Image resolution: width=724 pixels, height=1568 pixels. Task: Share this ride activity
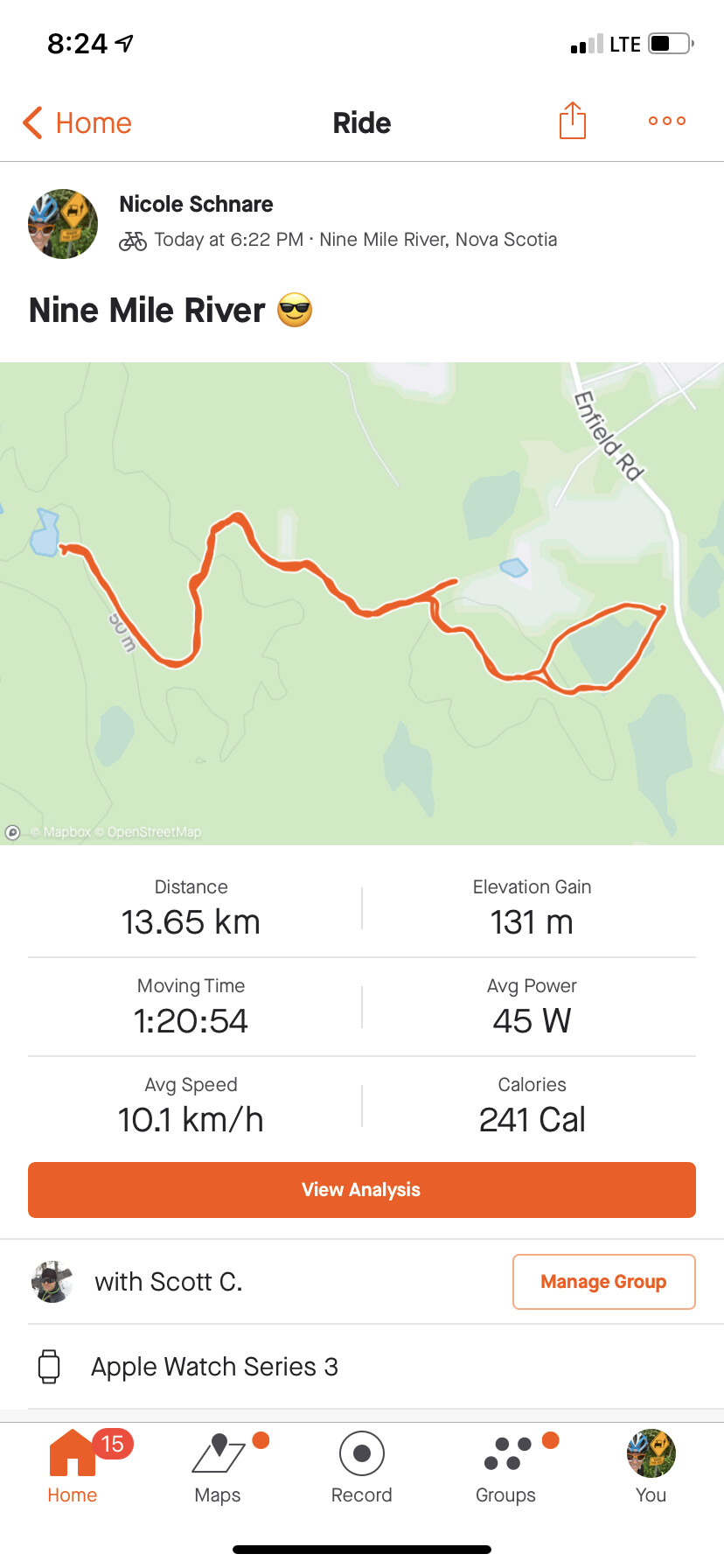(x=572, y=121)
